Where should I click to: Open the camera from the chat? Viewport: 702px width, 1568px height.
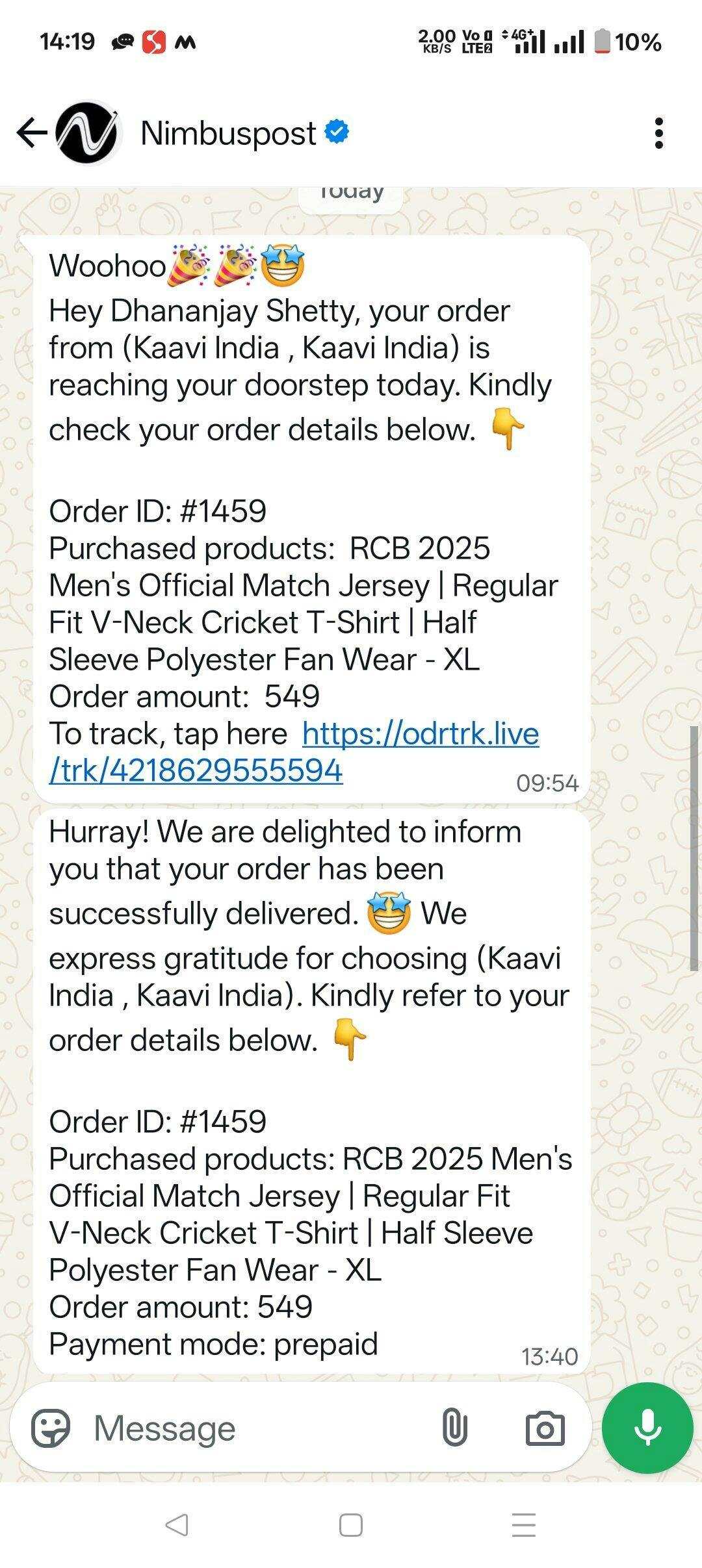(545, 1428)
